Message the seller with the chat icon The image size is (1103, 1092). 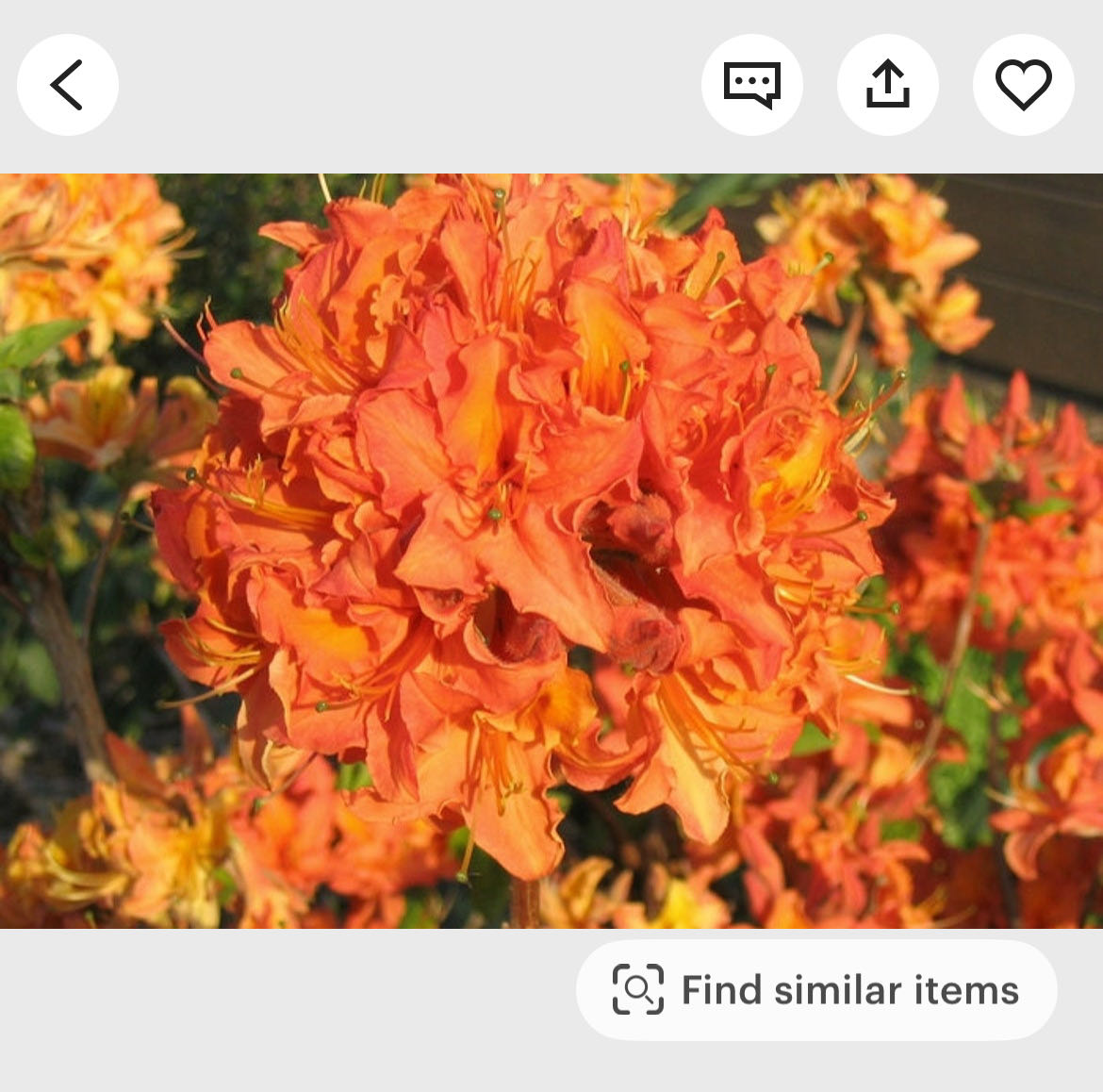click(x=751, y=85)
